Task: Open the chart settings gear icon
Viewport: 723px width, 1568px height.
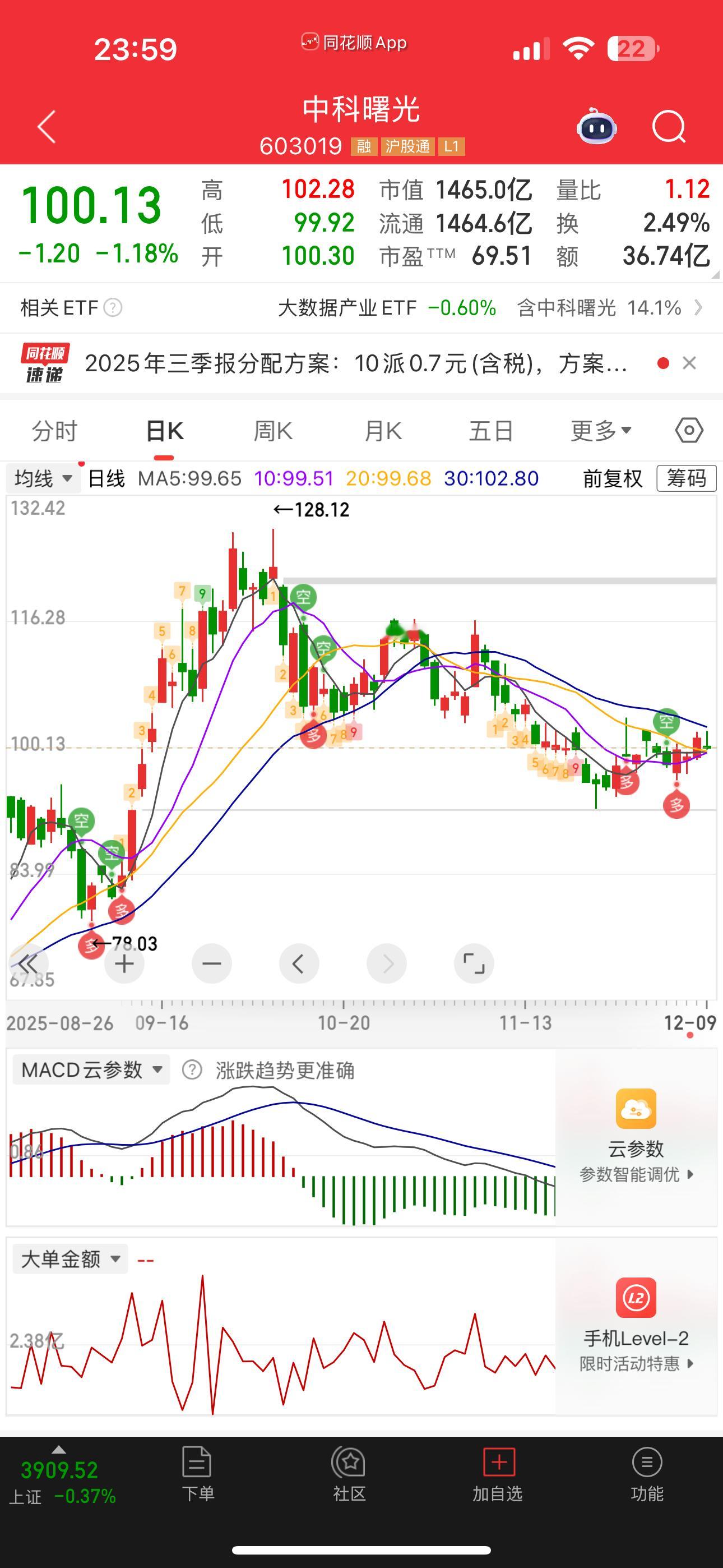Action: [x=690, y=430]
